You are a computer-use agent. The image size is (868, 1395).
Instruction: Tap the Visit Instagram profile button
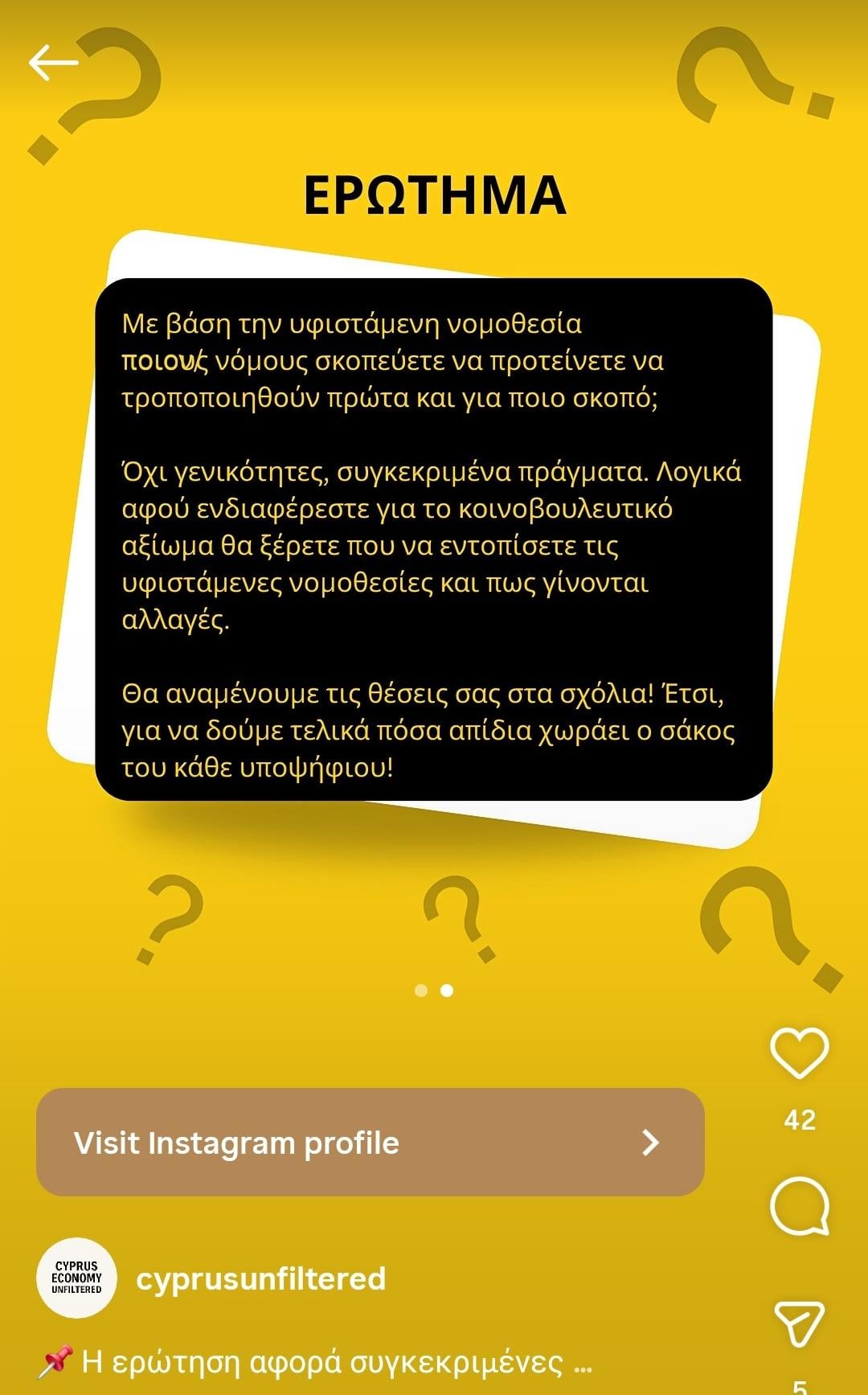tap(370, 1142)
